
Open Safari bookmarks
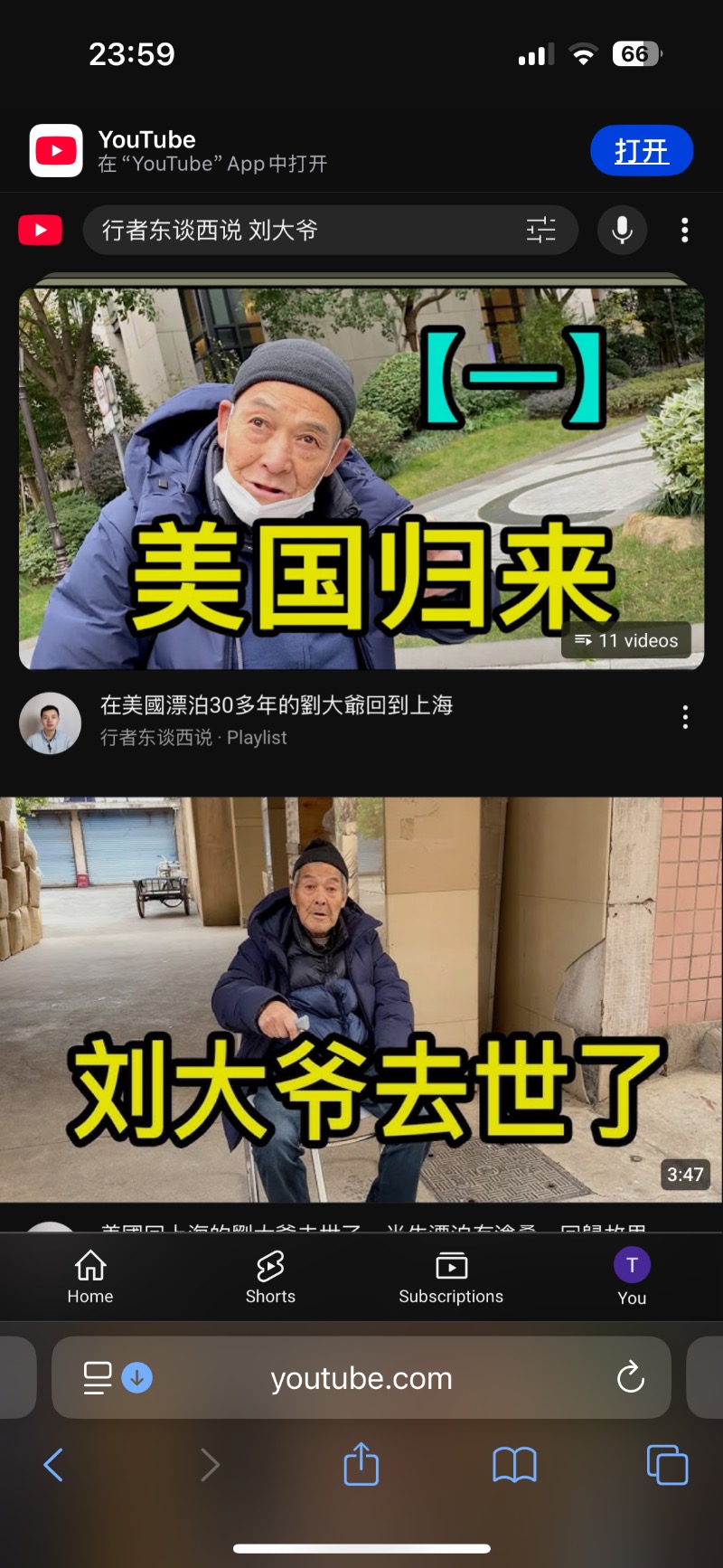pyautogui.click(x=514, y=1465)
